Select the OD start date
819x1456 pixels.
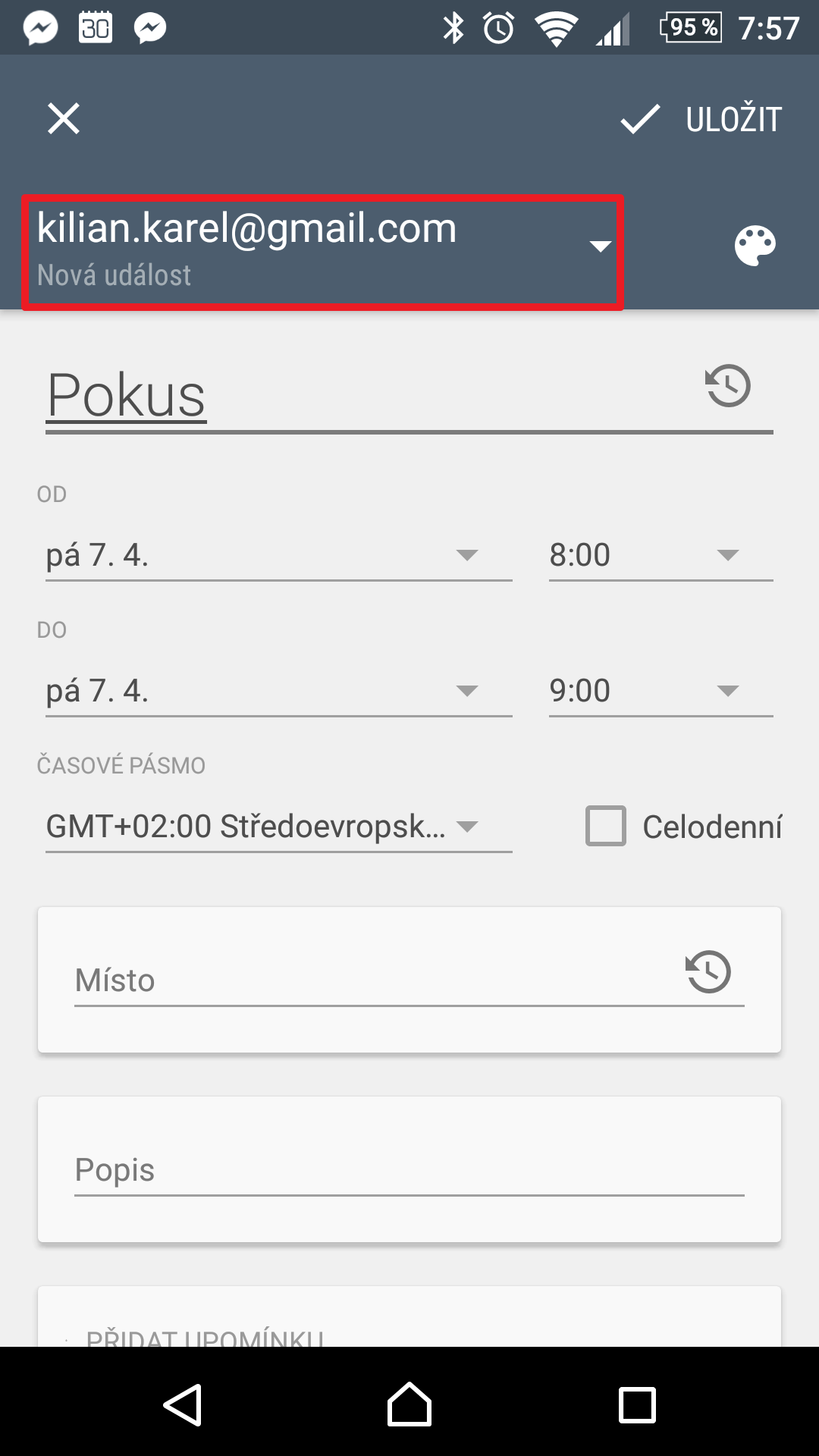[x=279, y=555]
